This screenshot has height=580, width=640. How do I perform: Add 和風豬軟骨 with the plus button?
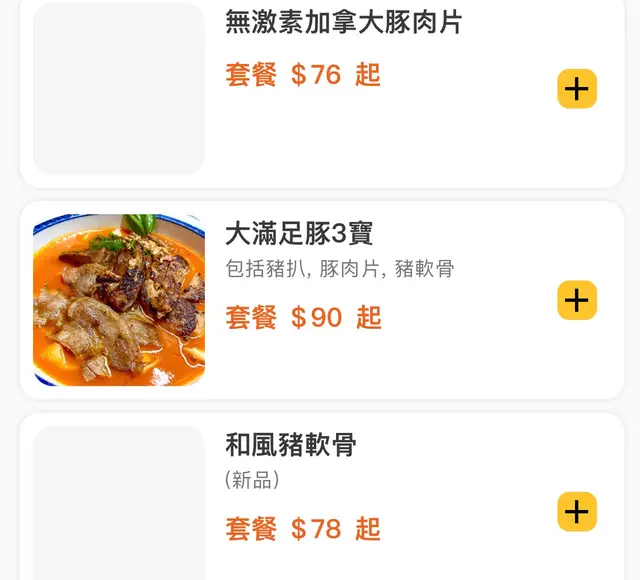click(x=577, y=512)
